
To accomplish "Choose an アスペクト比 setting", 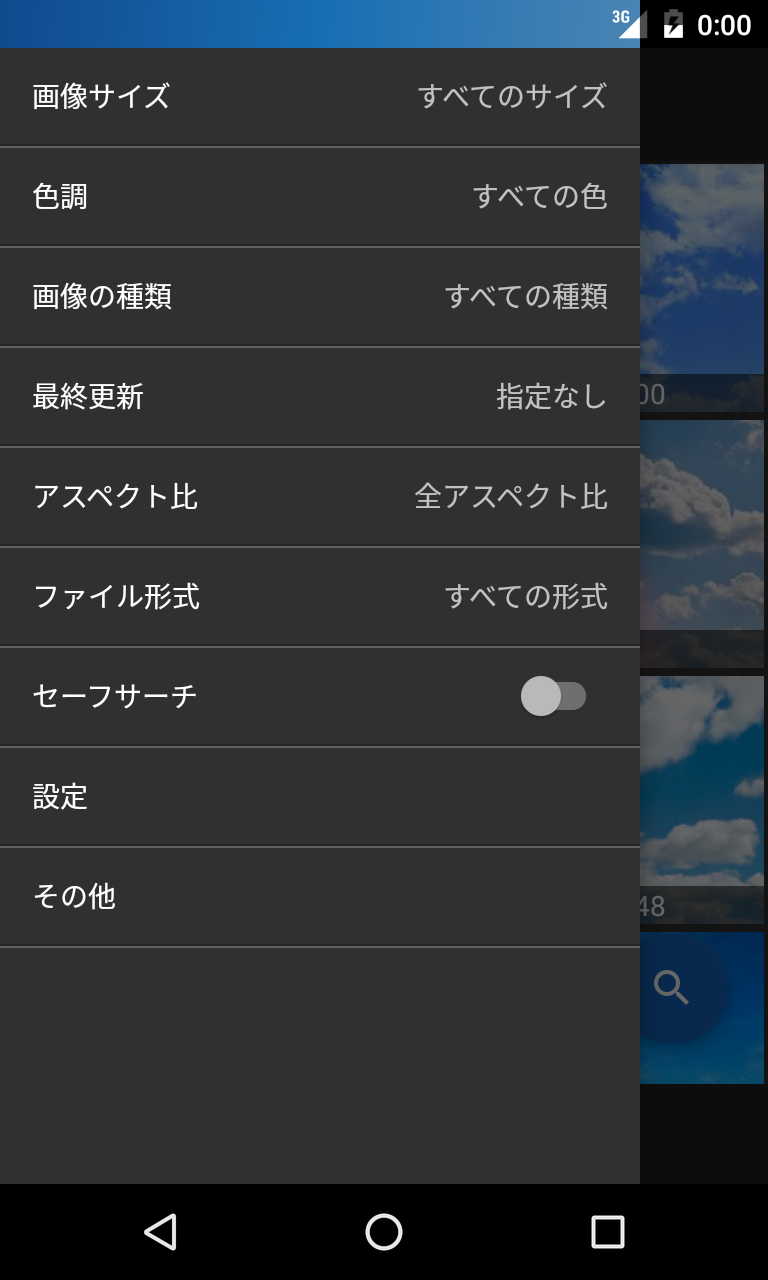I will tap(320, 497).
